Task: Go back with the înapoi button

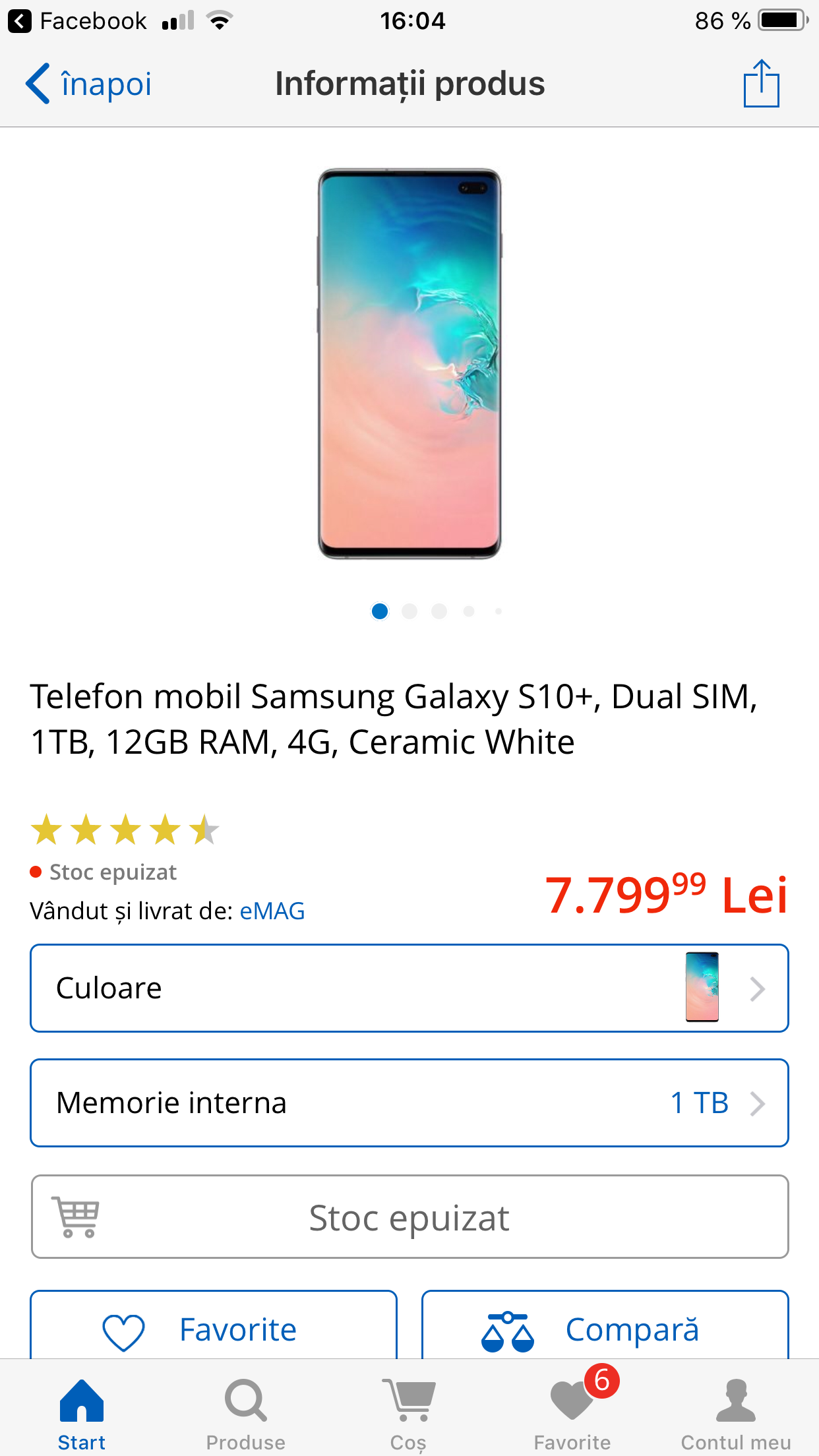Action: (88, 84)
